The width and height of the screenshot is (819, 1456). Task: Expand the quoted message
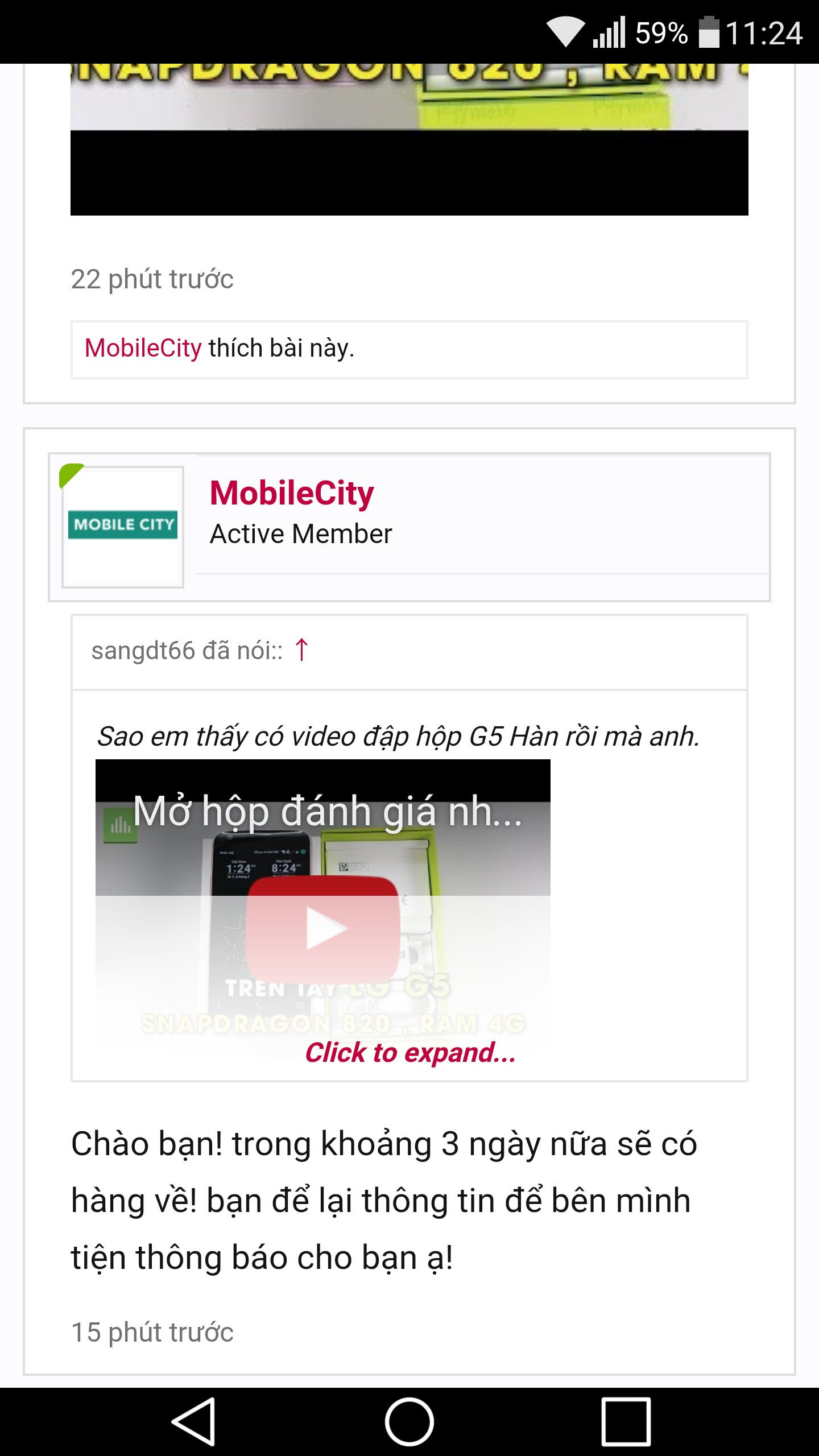point(410,1052)
